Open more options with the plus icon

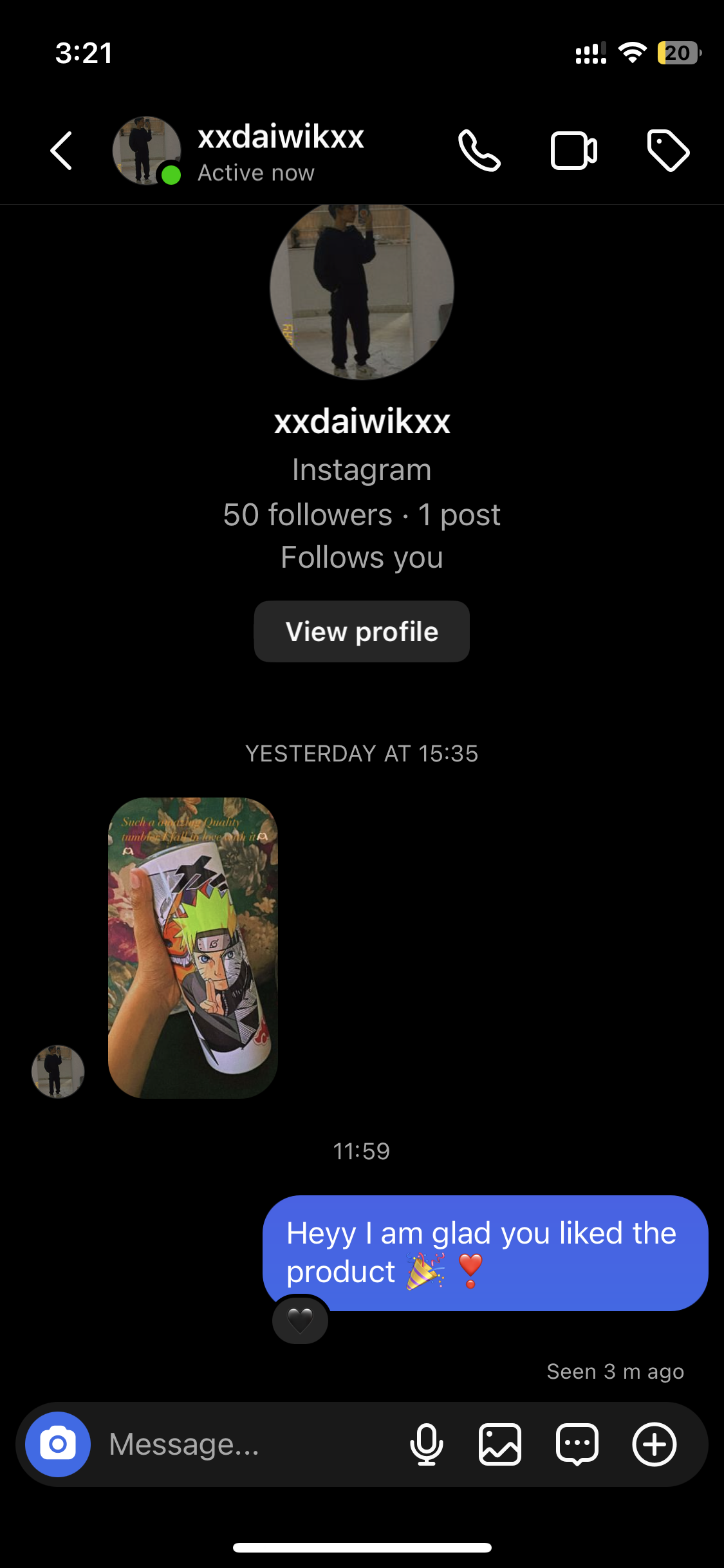tap(654, 1444)
